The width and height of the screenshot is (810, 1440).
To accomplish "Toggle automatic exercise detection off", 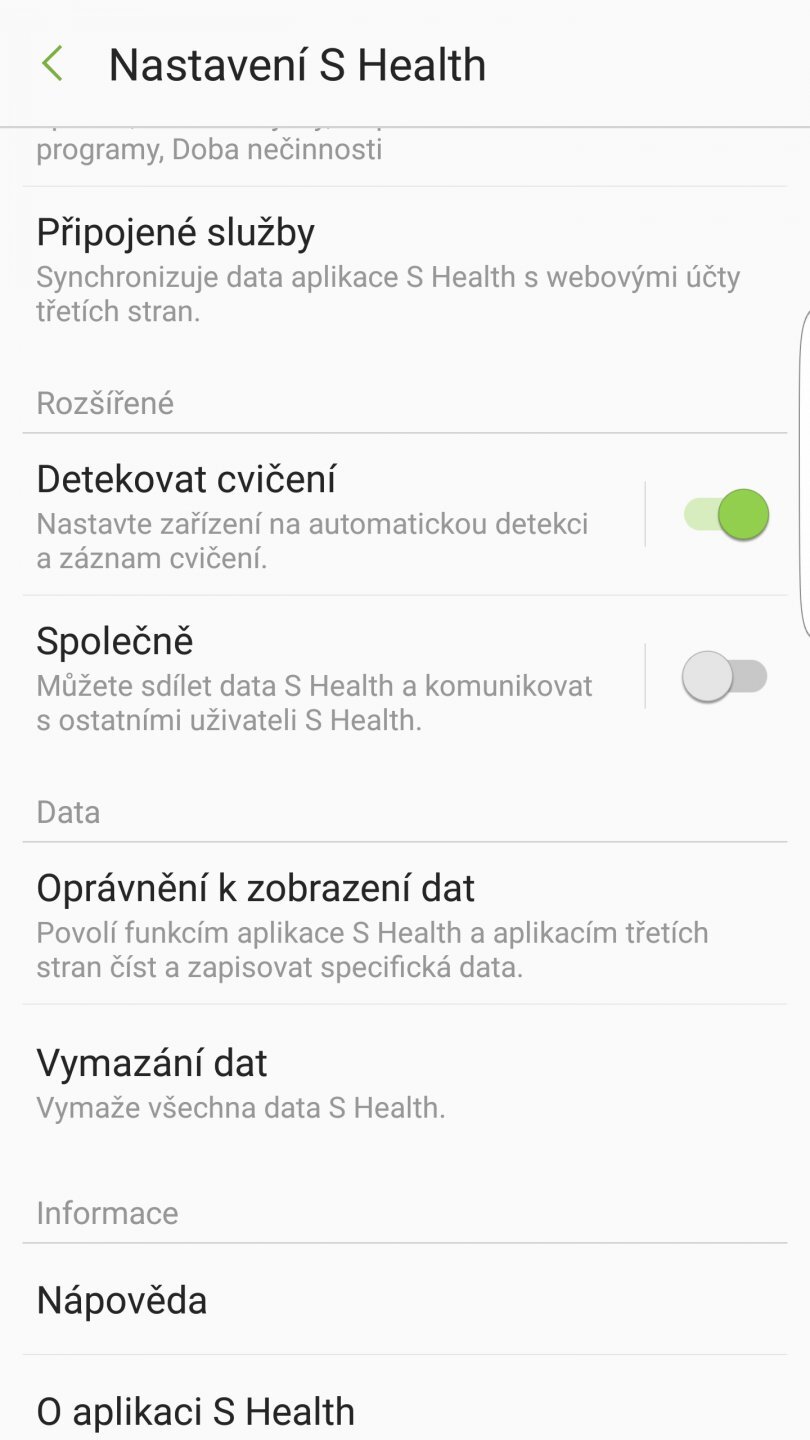I will tap(725, 513).
